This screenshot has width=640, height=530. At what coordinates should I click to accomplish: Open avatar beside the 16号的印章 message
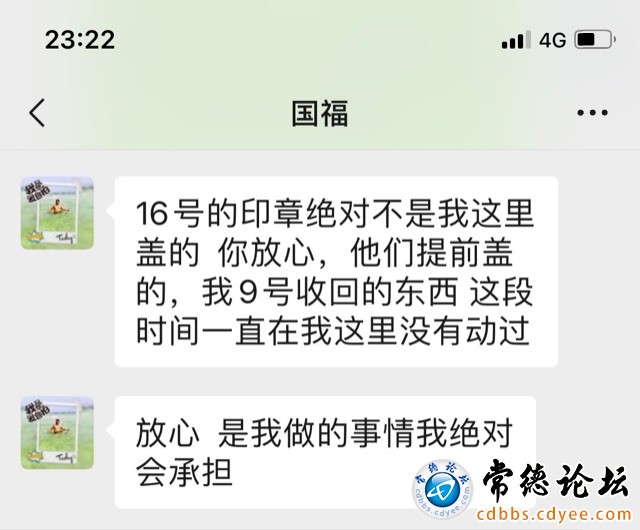[x=58, y=213]
